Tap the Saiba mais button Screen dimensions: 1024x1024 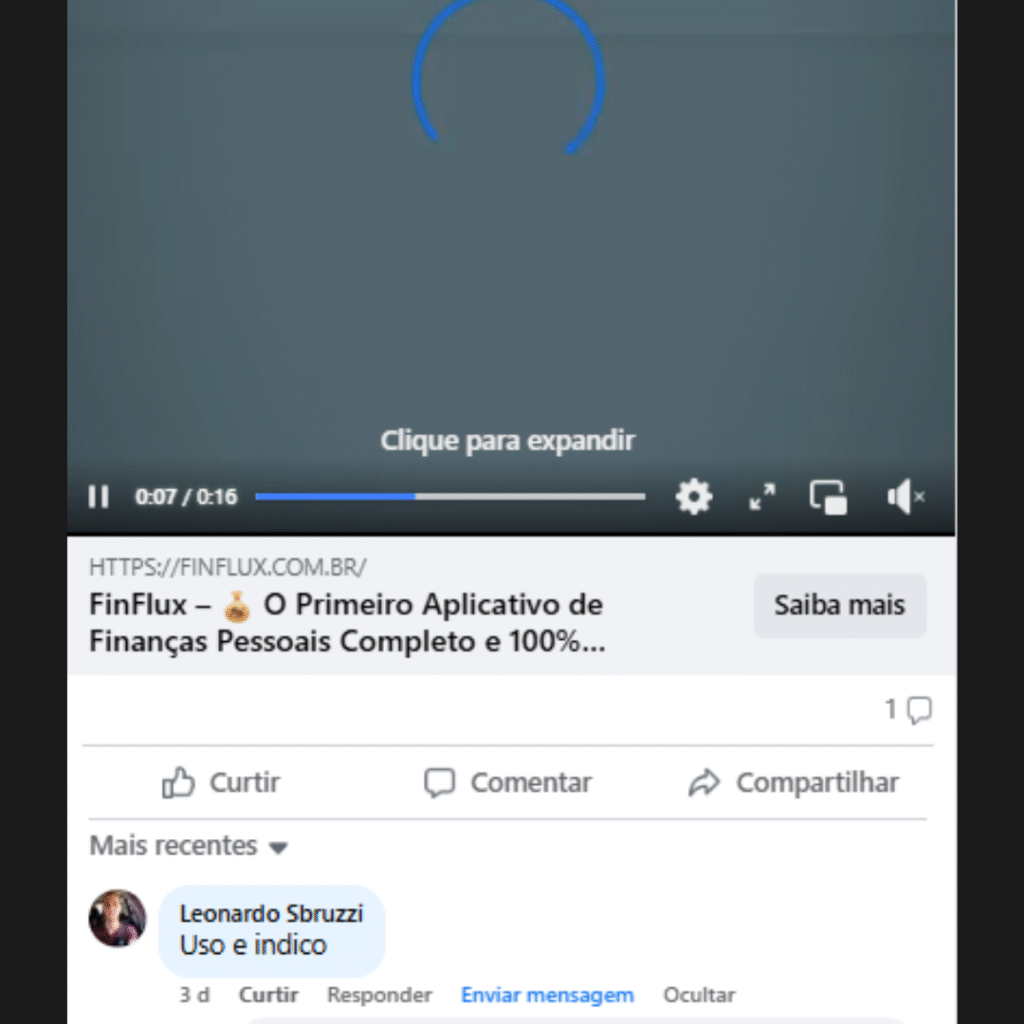click(x=839, y=605)
